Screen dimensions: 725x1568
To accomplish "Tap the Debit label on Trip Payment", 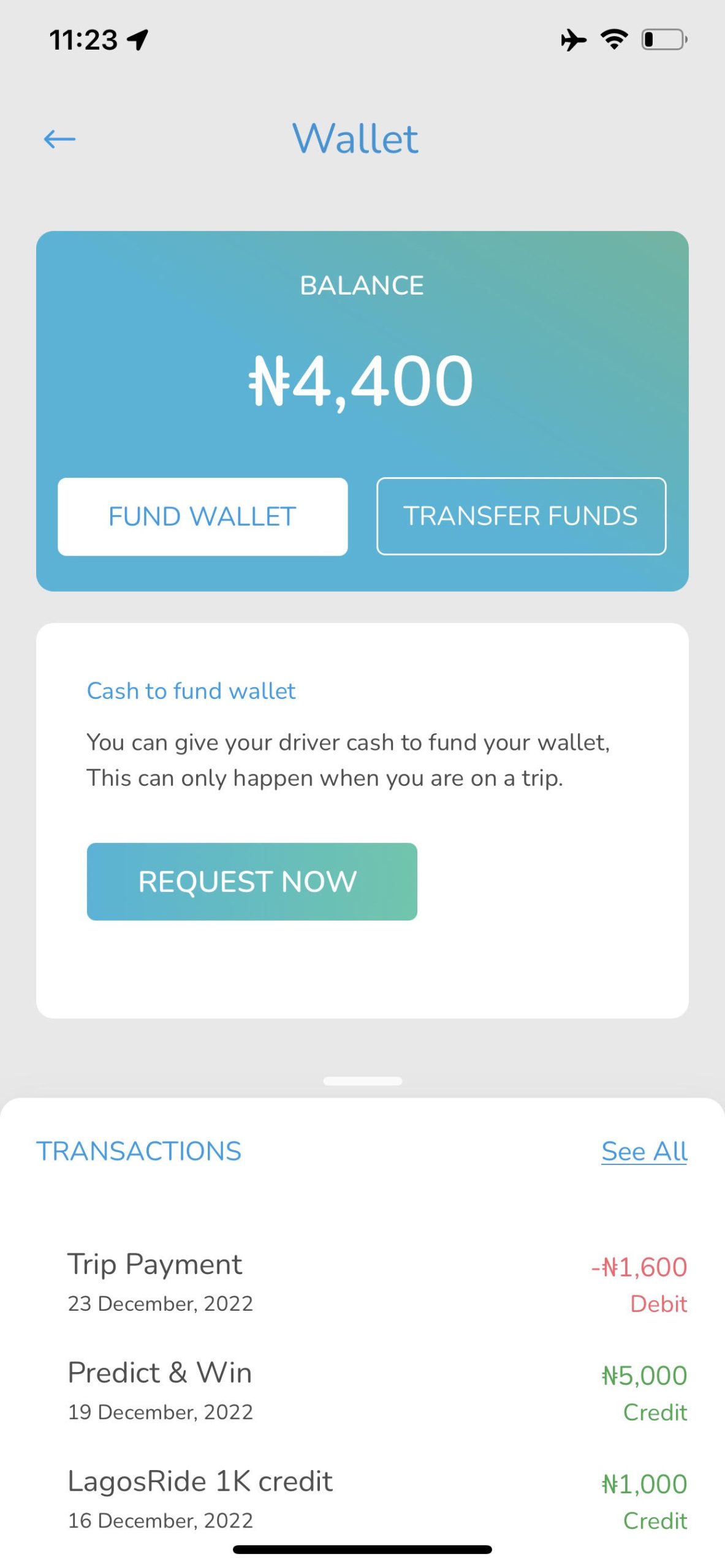I will pyautogui.click(x=658, y=1303).
